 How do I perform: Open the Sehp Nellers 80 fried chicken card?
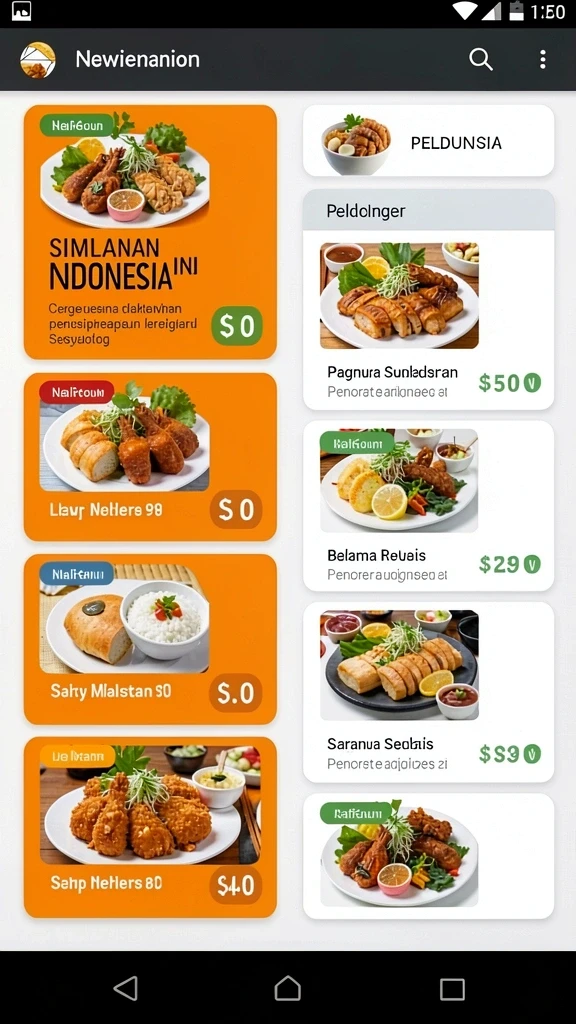150,827
